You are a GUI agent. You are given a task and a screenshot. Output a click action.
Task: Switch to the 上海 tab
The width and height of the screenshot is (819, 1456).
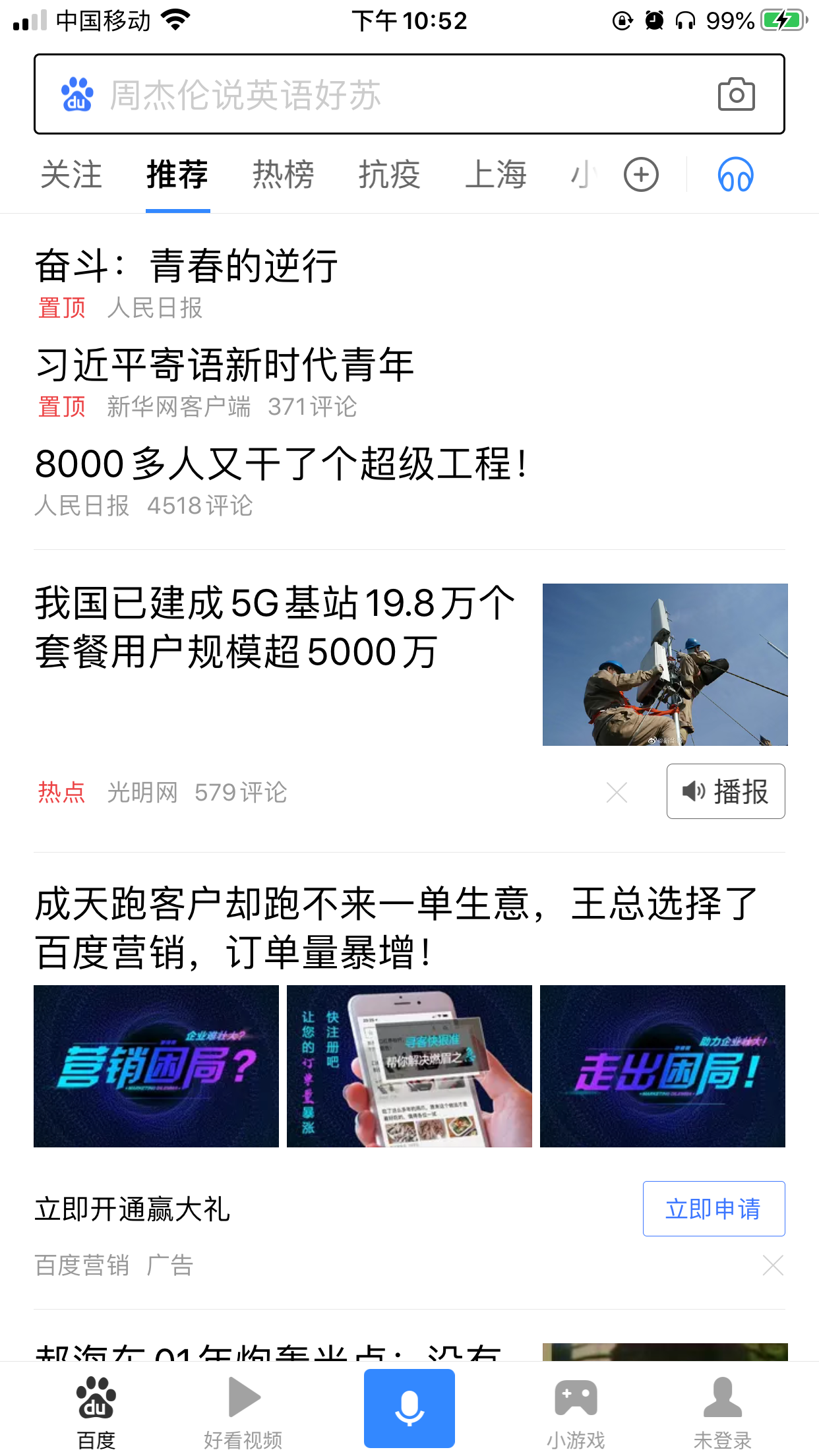pyautogui.click(x=496, y=175)
